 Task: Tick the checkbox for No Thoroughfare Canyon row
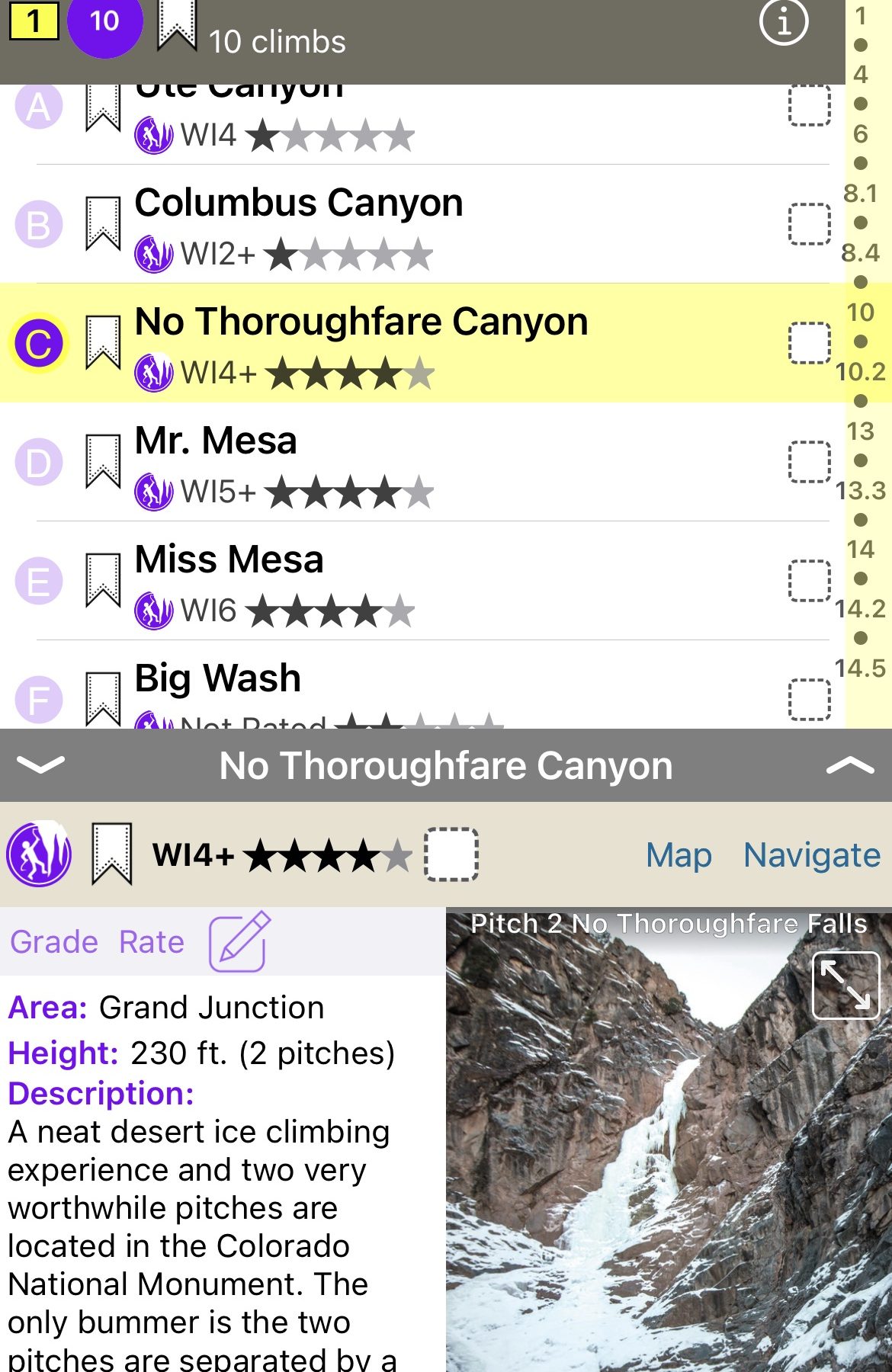(x=809, y=343)
